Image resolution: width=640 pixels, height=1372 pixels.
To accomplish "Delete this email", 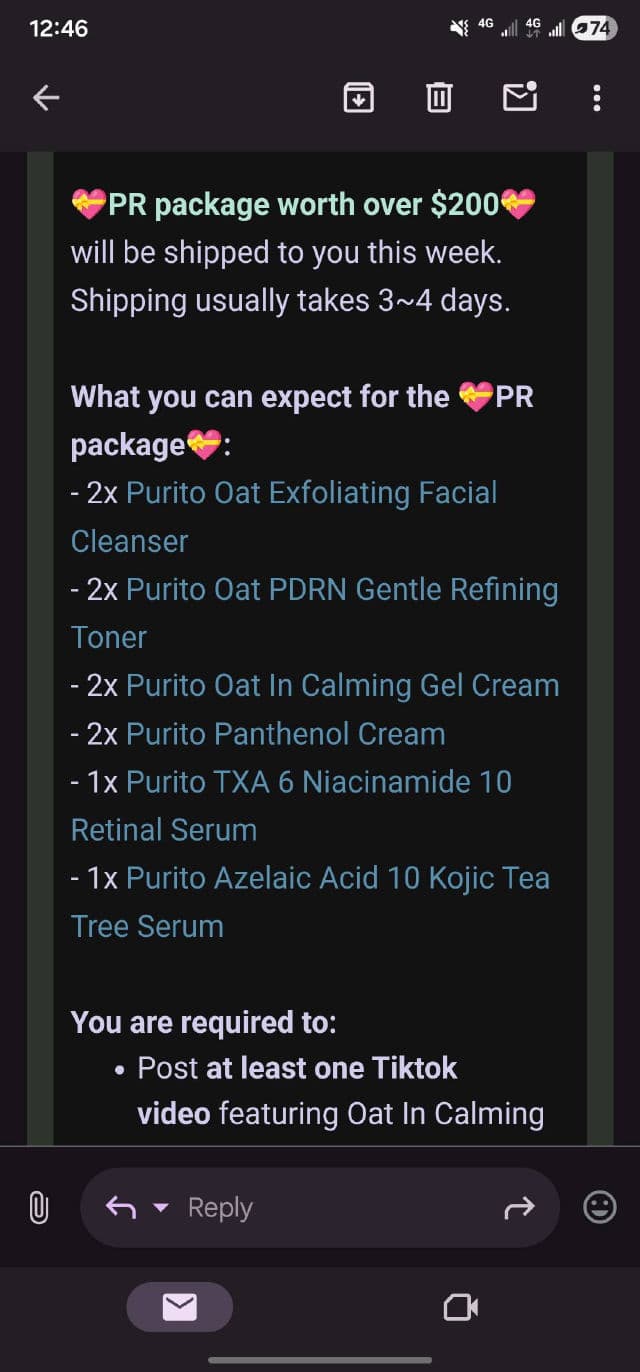I will 439,97.
